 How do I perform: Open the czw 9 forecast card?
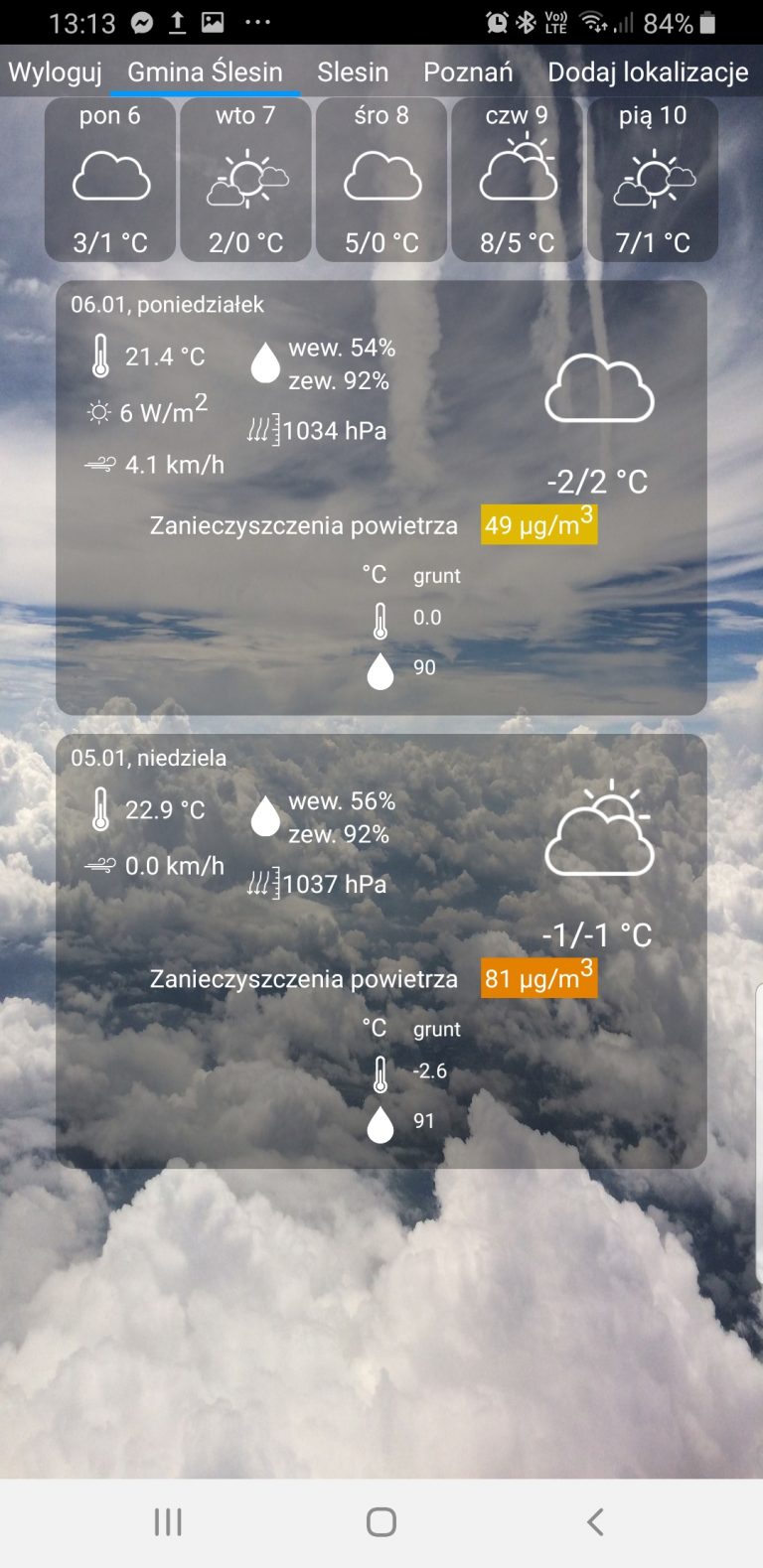click(x=518, y=180)
